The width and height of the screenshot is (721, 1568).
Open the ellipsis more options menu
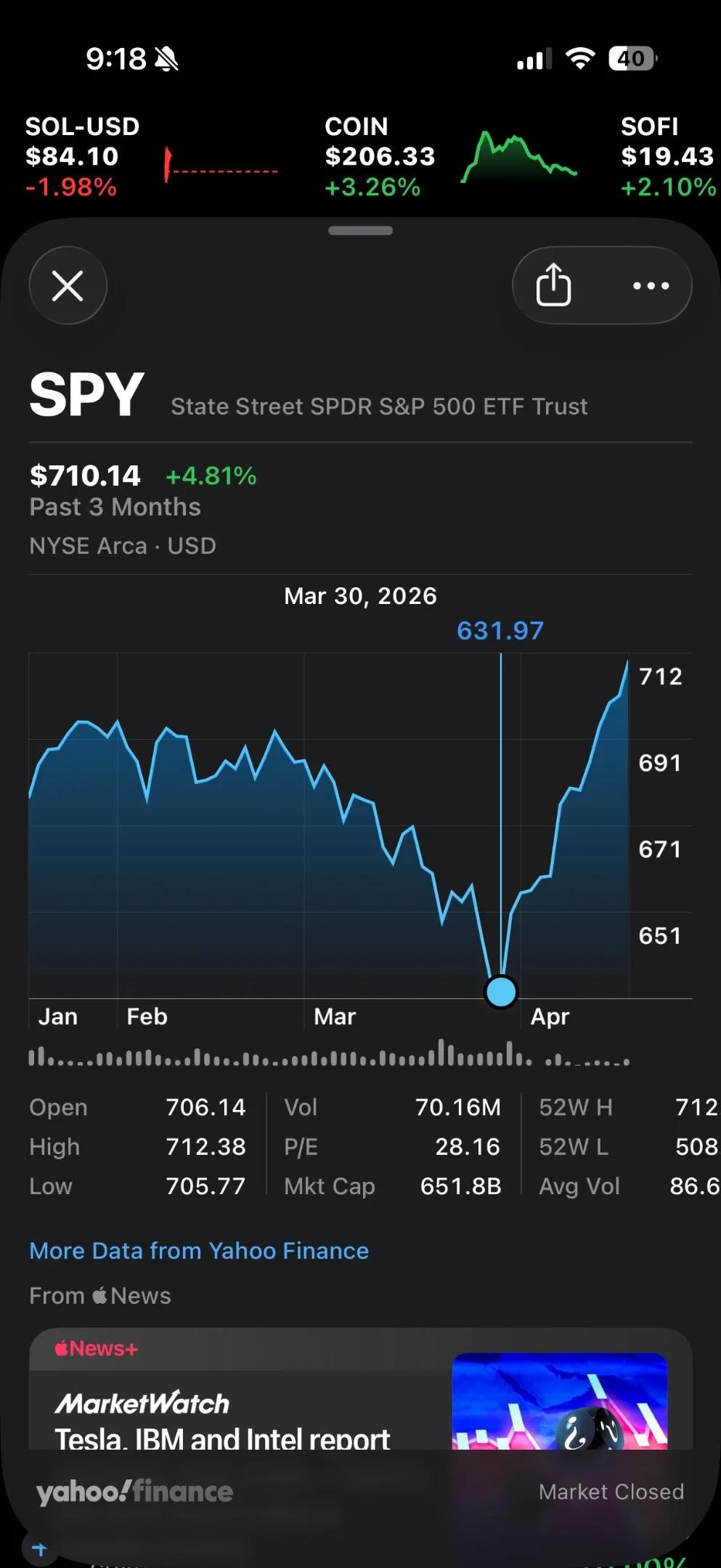point(649,285)
